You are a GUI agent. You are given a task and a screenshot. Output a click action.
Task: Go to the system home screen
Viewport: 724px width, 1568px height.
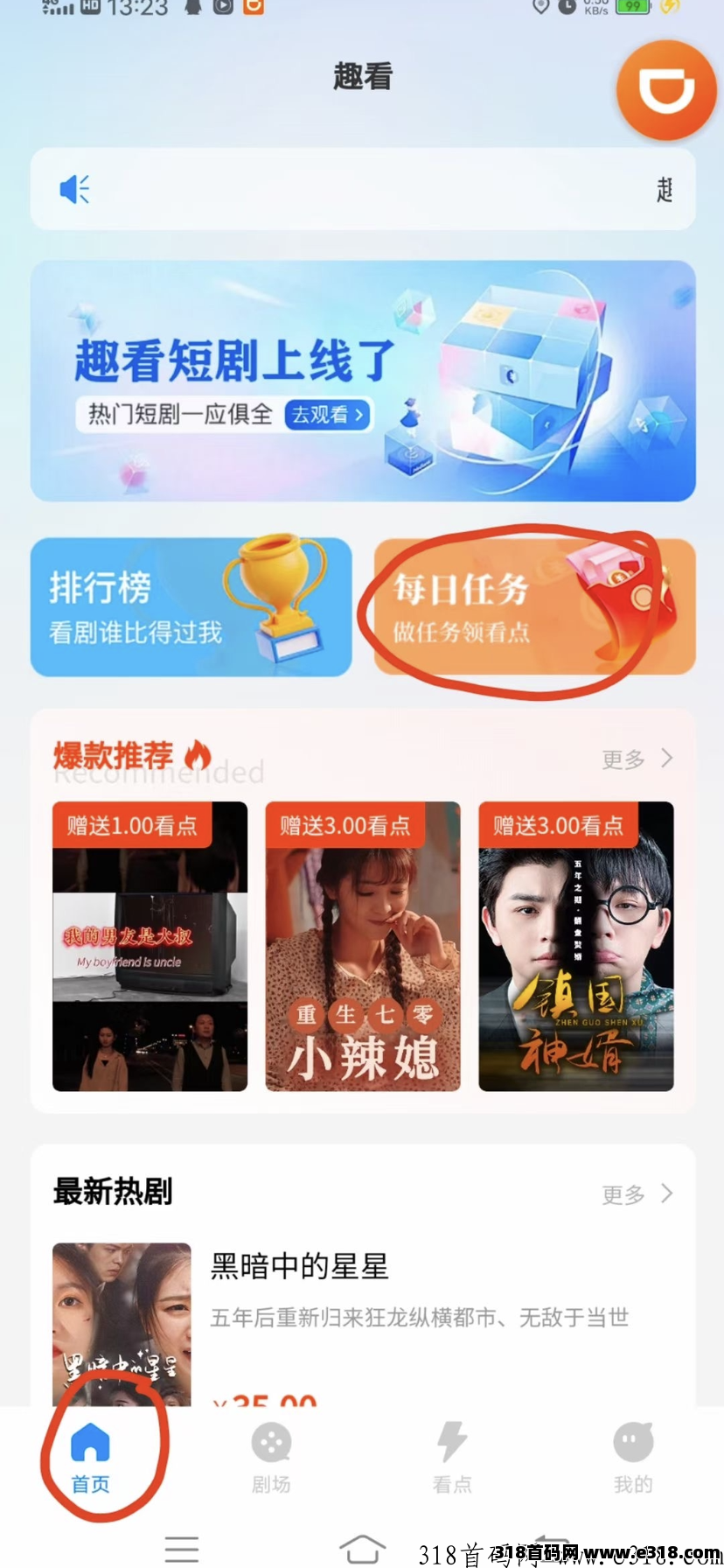point(362,1548)
